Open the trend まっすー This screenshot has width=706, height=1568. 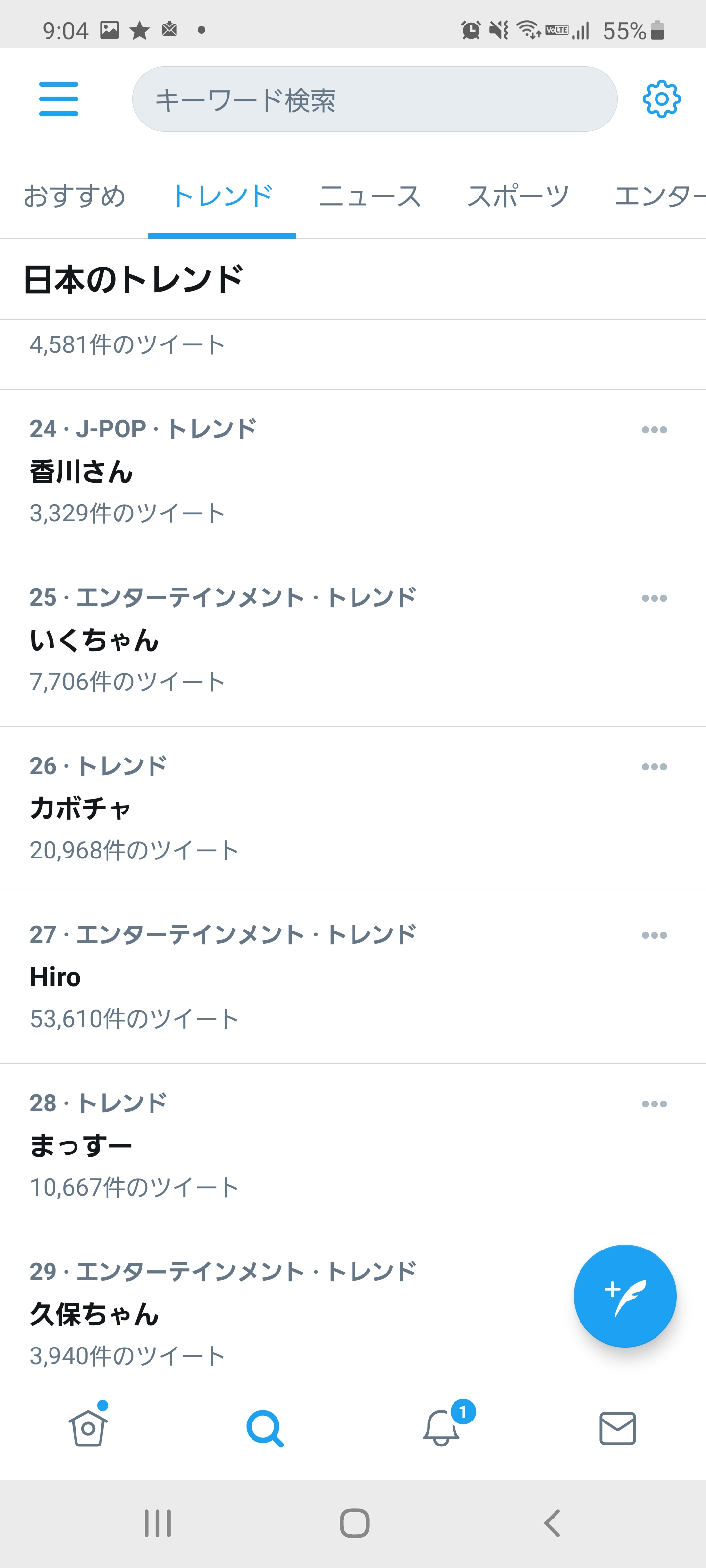tap(353, 1148)
